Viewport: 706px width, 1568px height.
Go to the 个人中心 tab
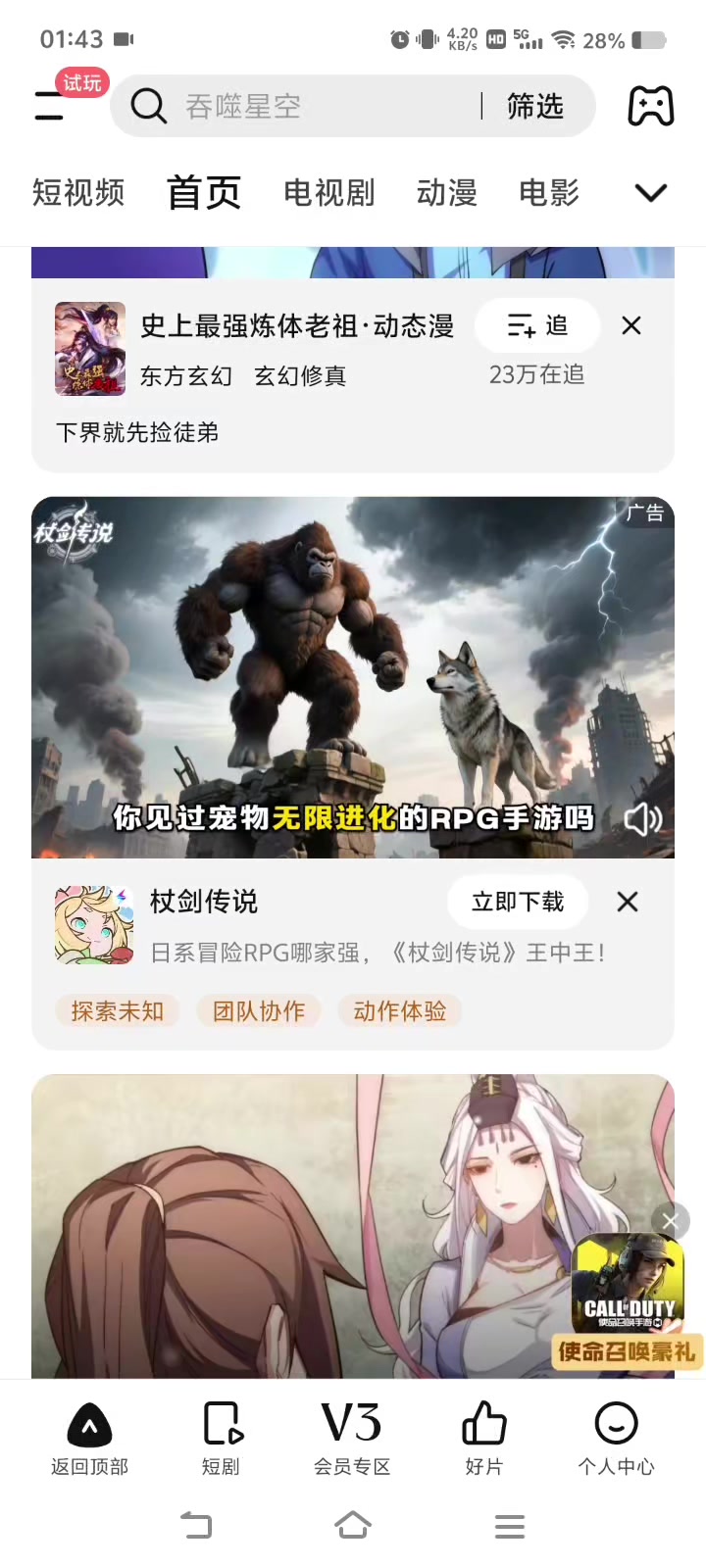(616, 1439)
